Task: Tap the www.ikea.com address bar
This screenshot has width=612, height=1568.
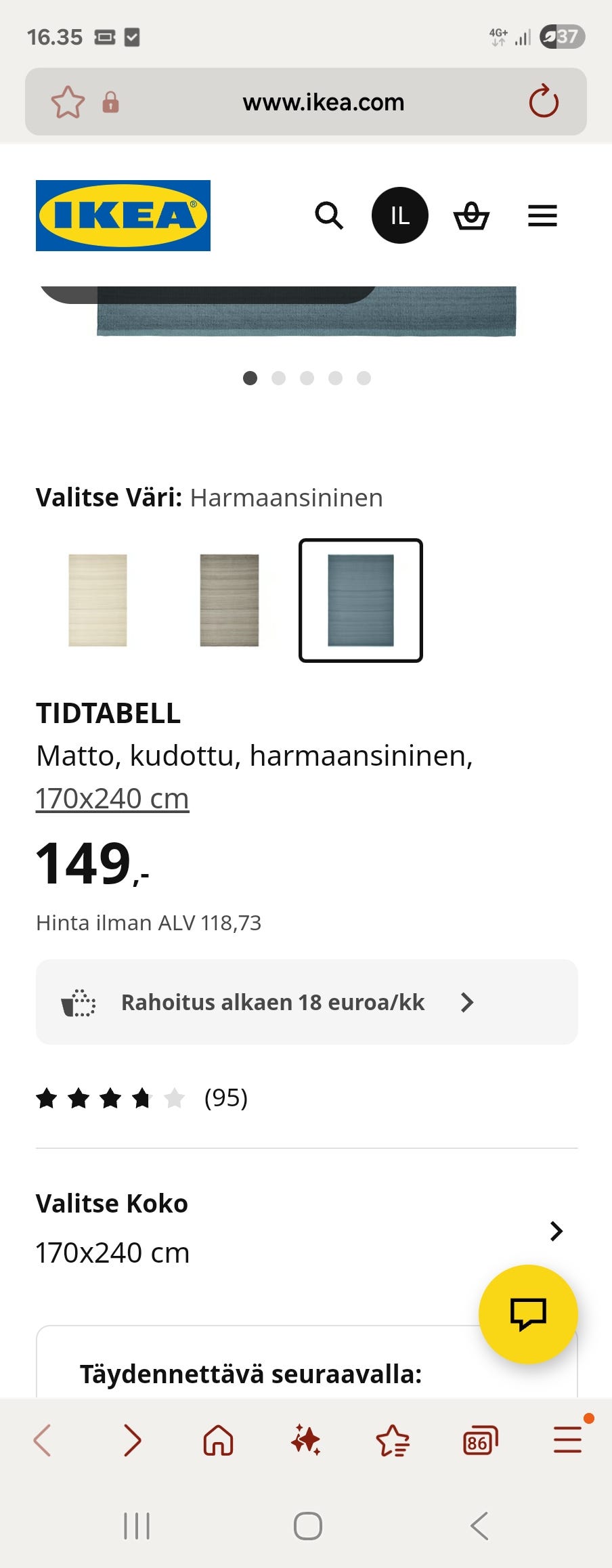Action: click(323, 102)
